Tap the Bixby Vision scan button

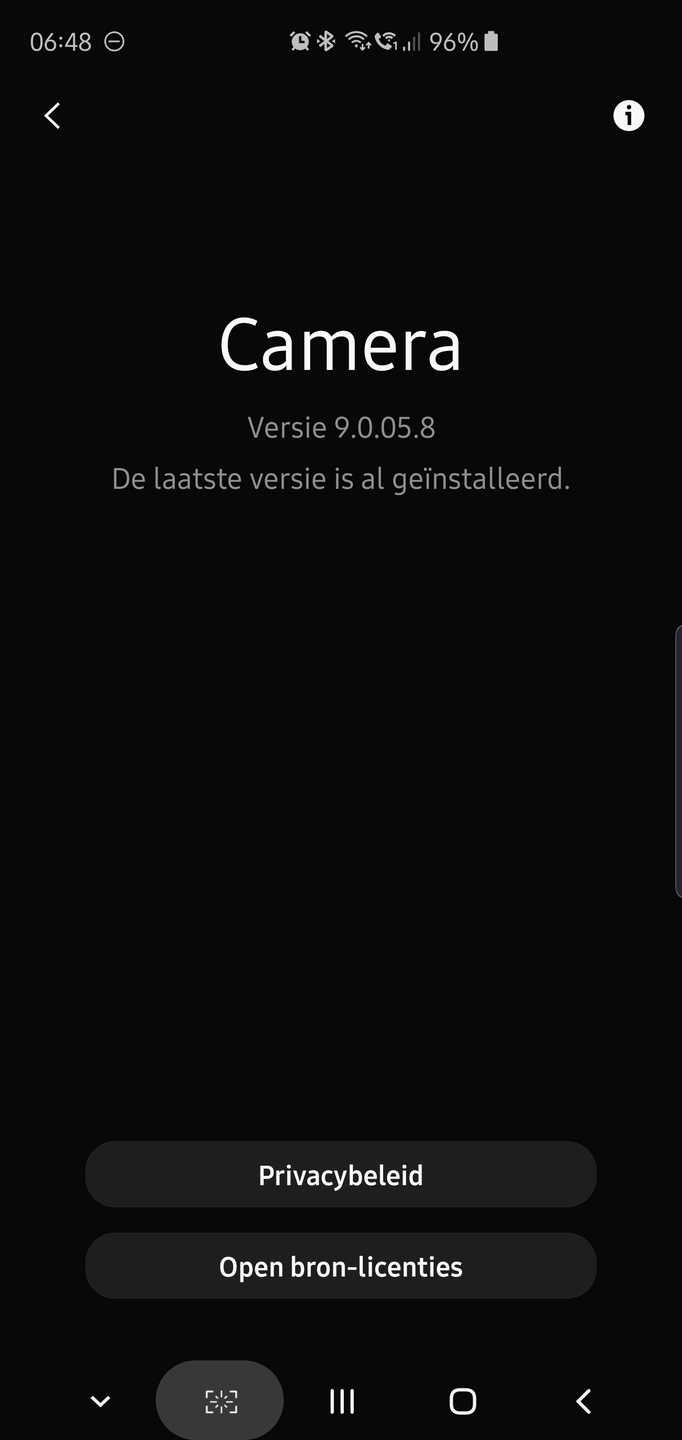(220, 1401)
